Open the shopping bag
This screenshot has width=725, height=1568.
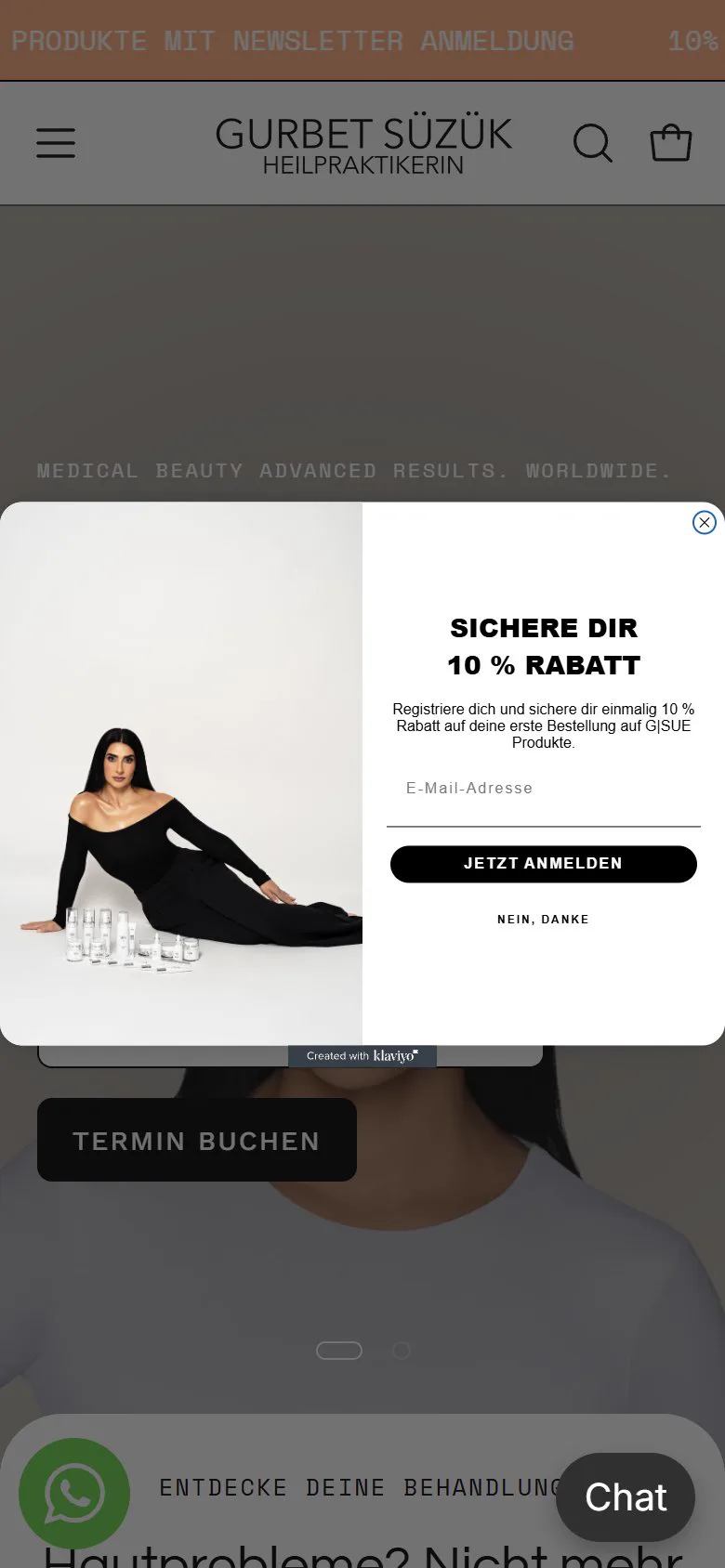click(671, 143)
